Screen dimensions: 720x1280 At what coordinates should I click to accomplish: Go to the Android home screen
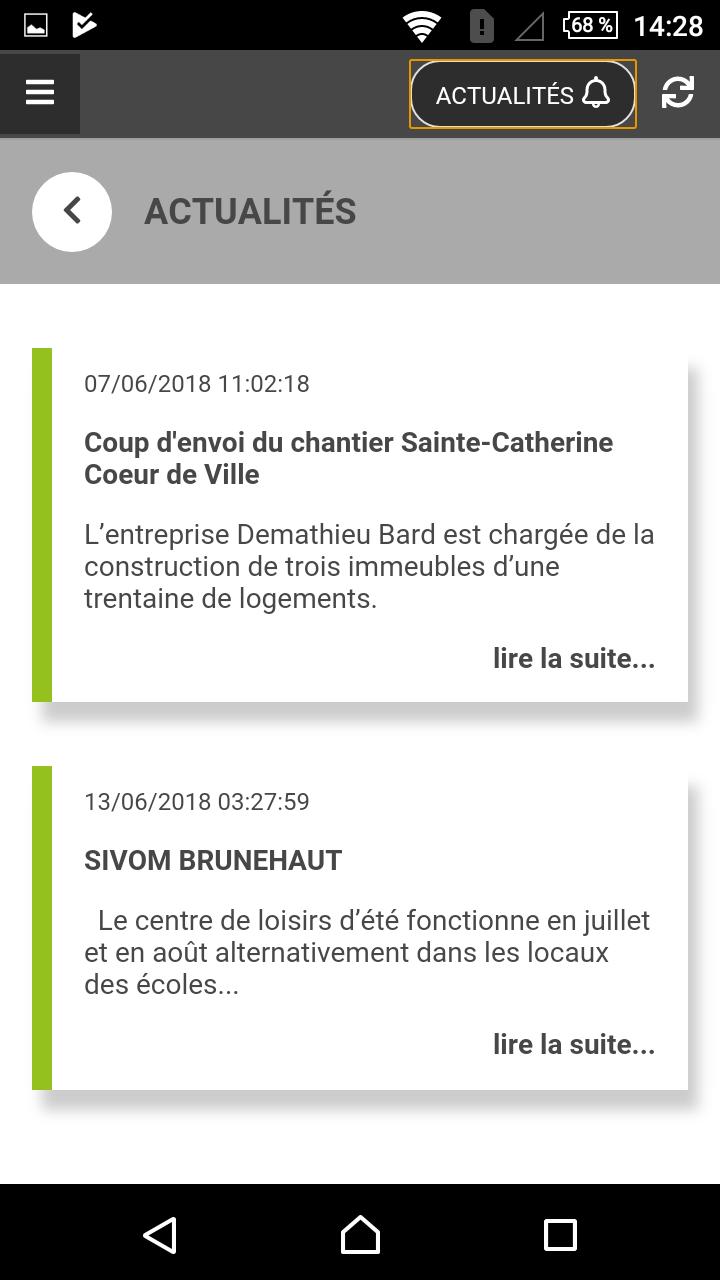pyautogui.click(x=360, y=1235)
